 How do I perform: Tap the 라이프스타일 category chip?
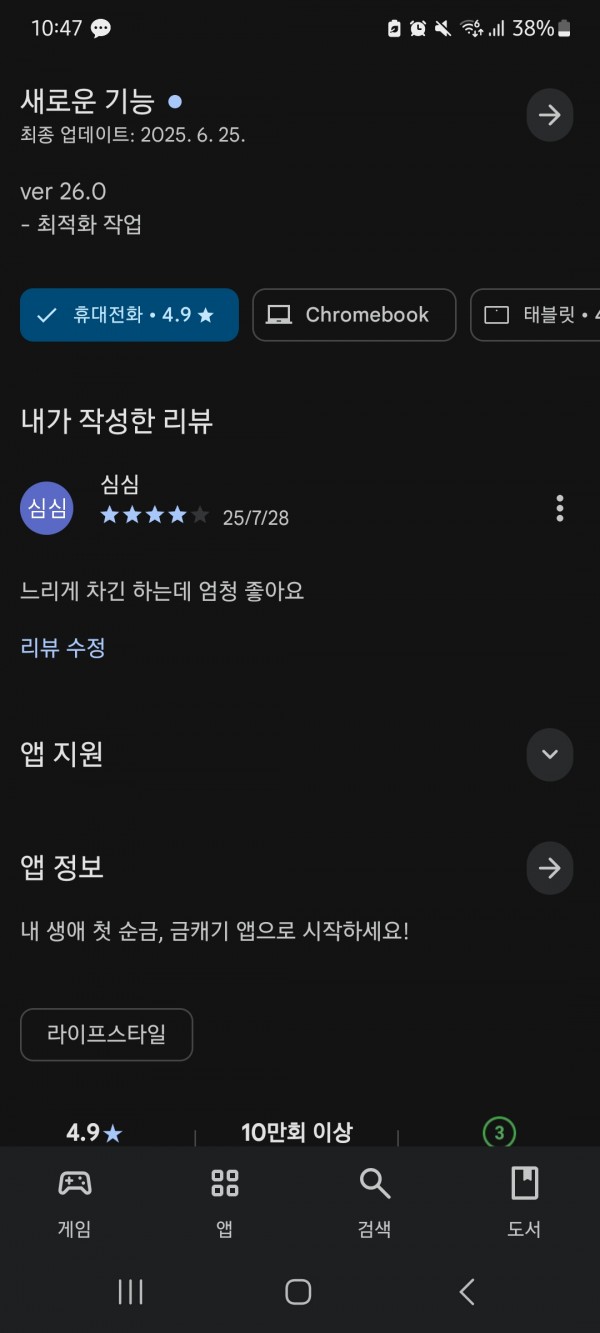106,1034
